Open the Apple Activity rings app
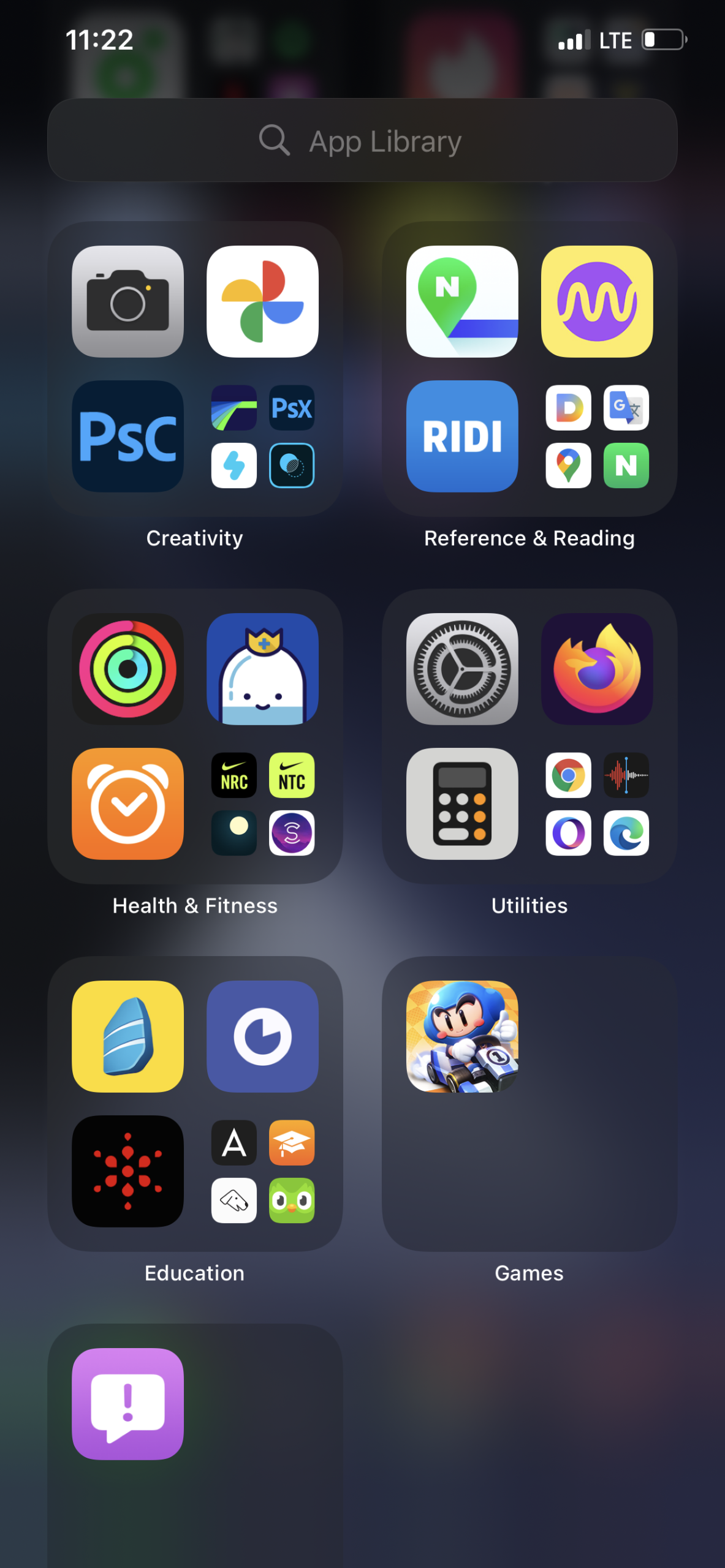This screenshot has height=1568, width=725. click(127, 670)
